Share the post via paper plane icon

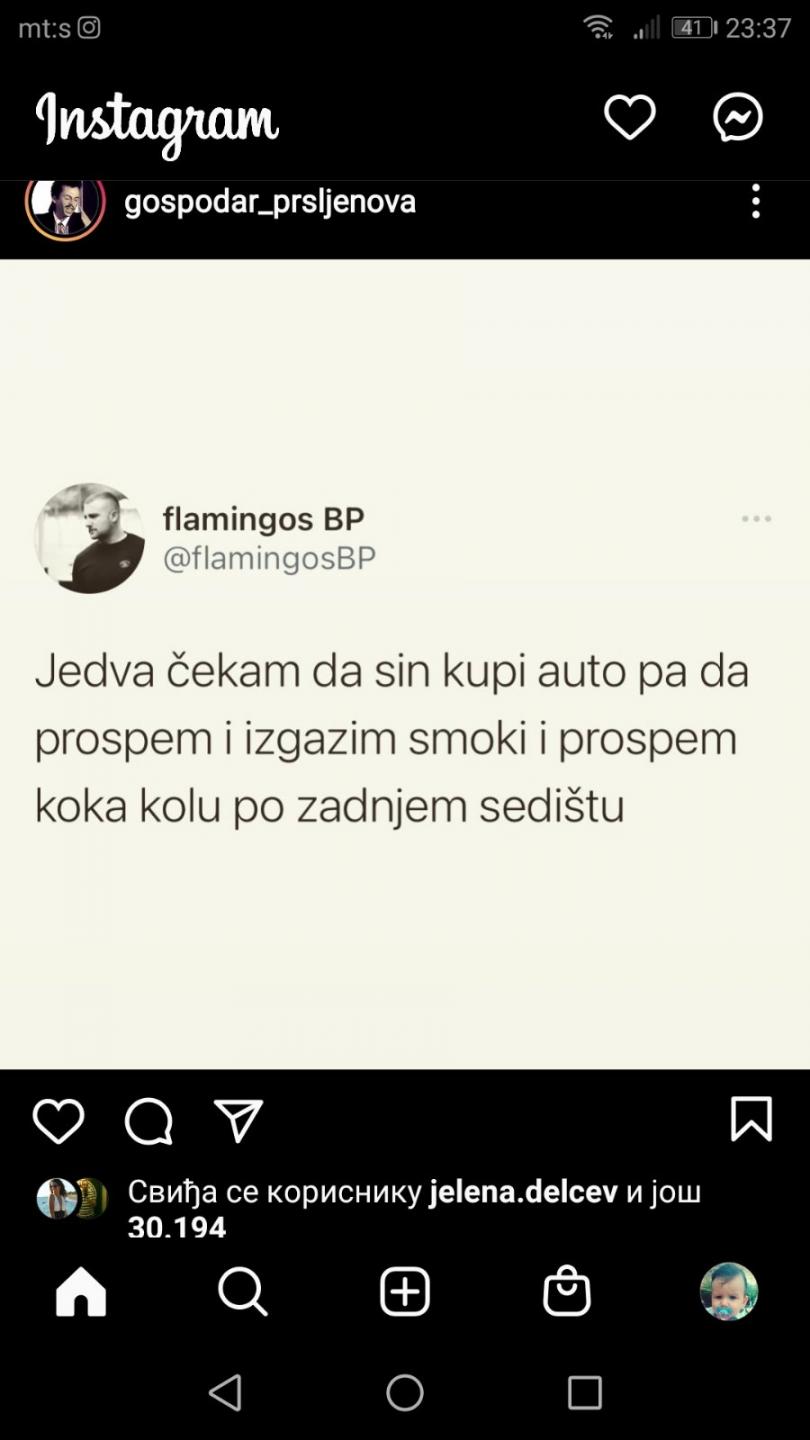point(238,1120)
